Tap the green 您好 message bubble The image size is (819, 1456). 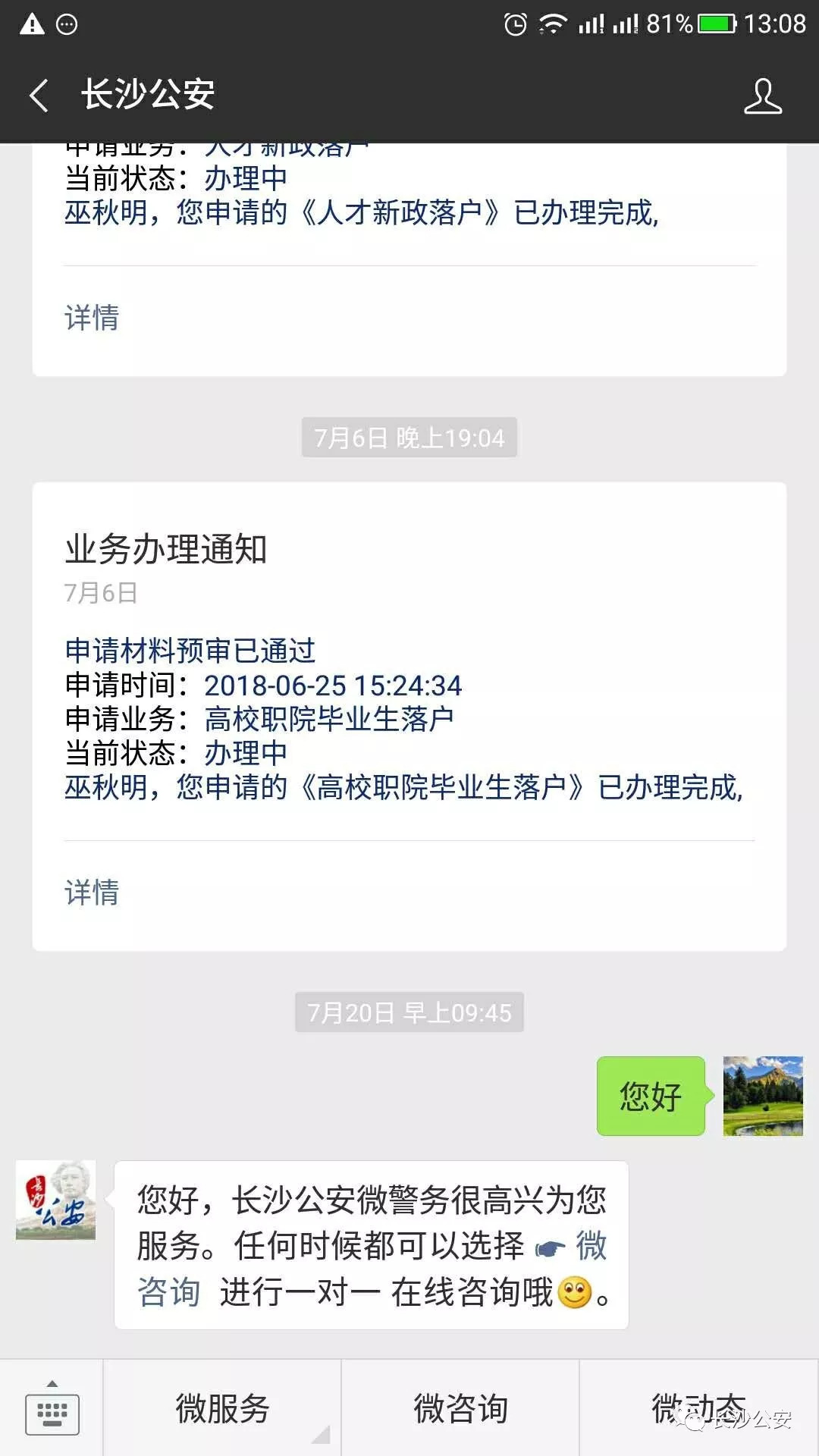(x=650, y=1094)
